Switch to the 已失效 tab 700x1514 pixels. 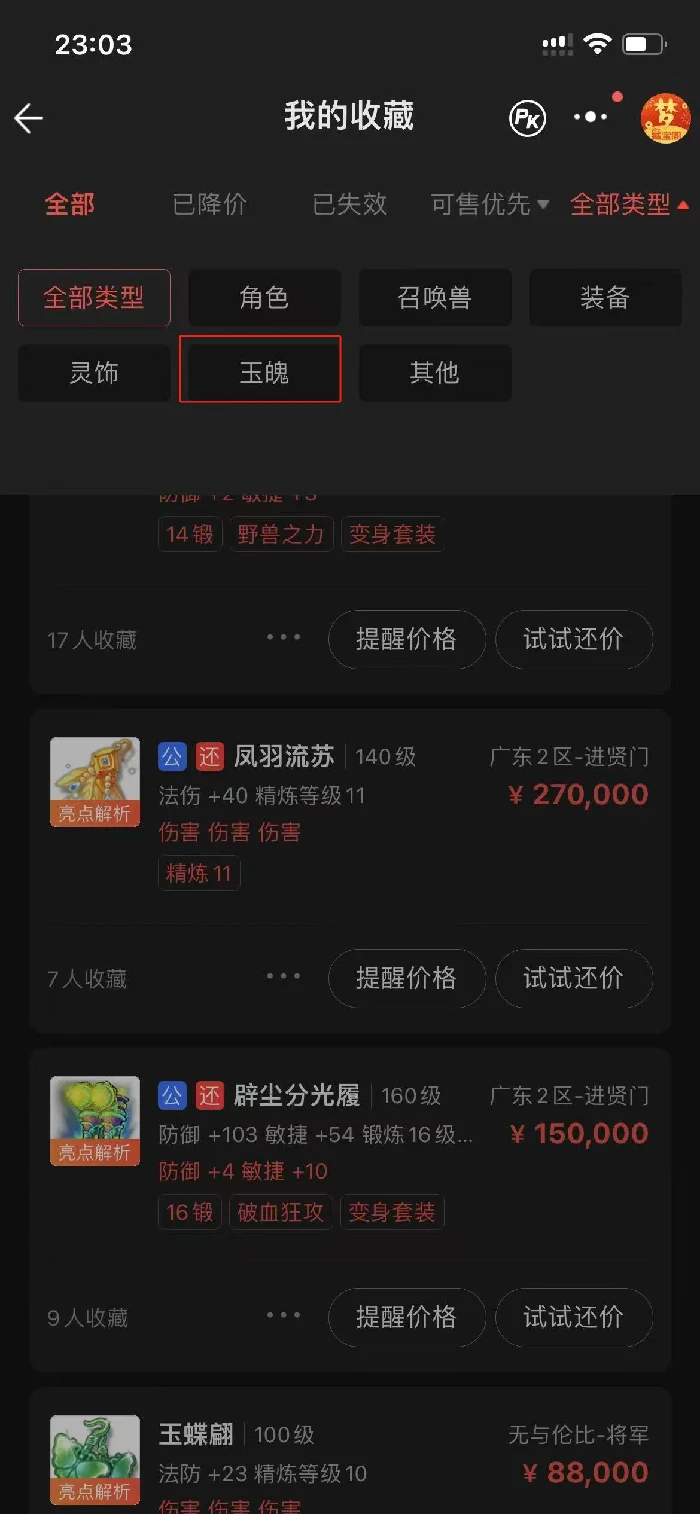tap(349, 205)
